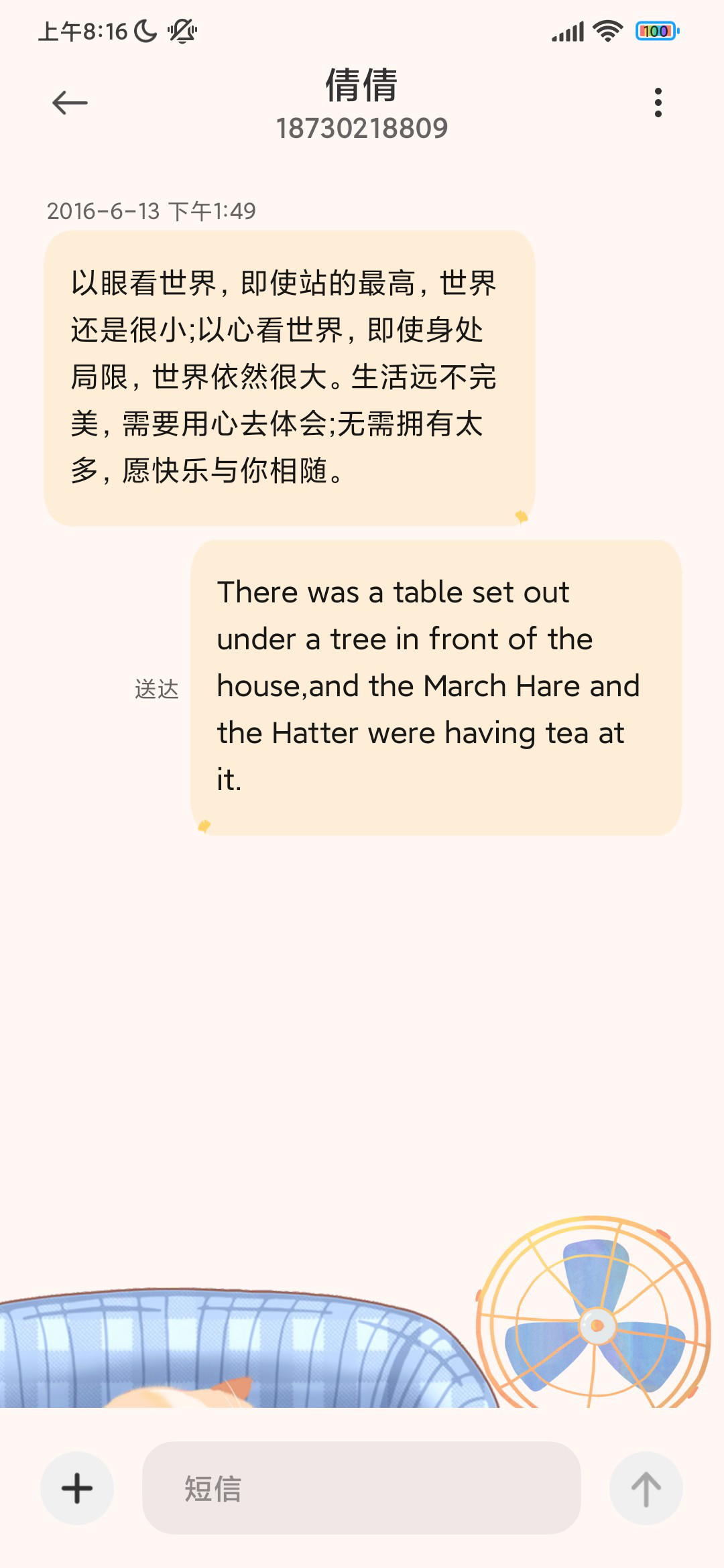Image resolution: width=724 pixels, height=1568 pixels.
Task: Focus the 短信 message input field
Action: point(361,1488)
